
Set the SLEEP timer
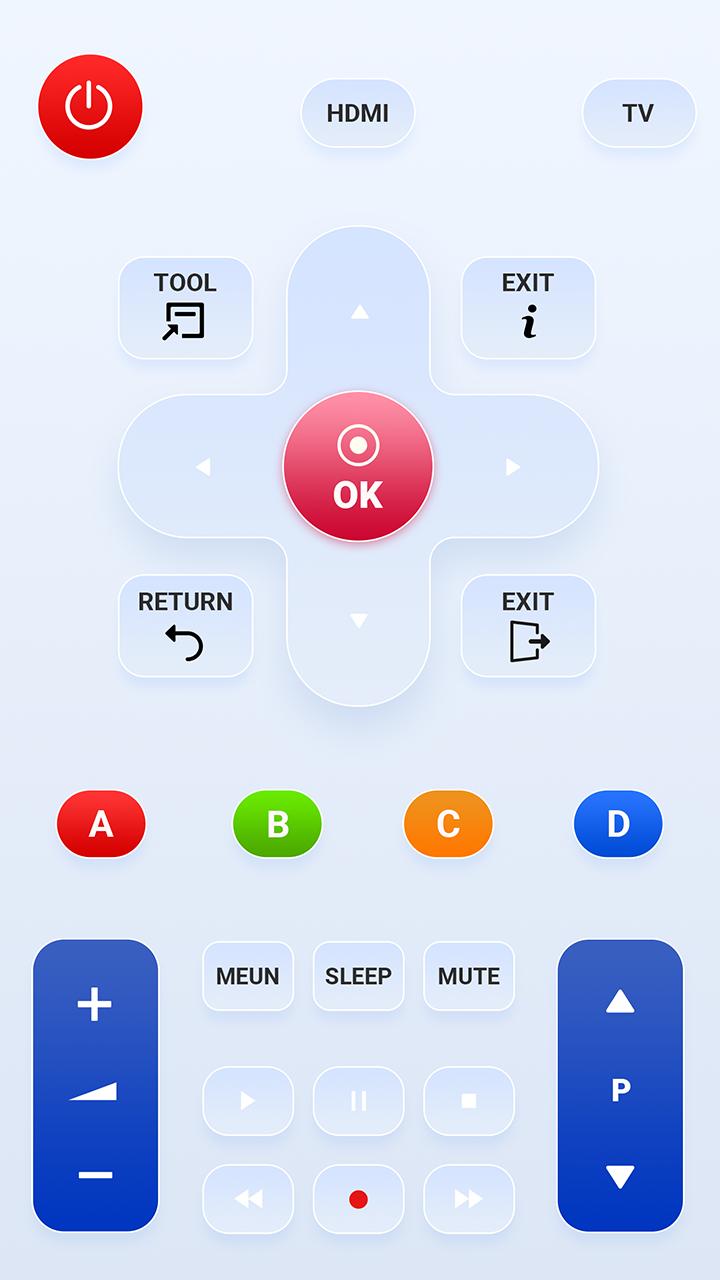pyautogui.click(x=358, y=976)
